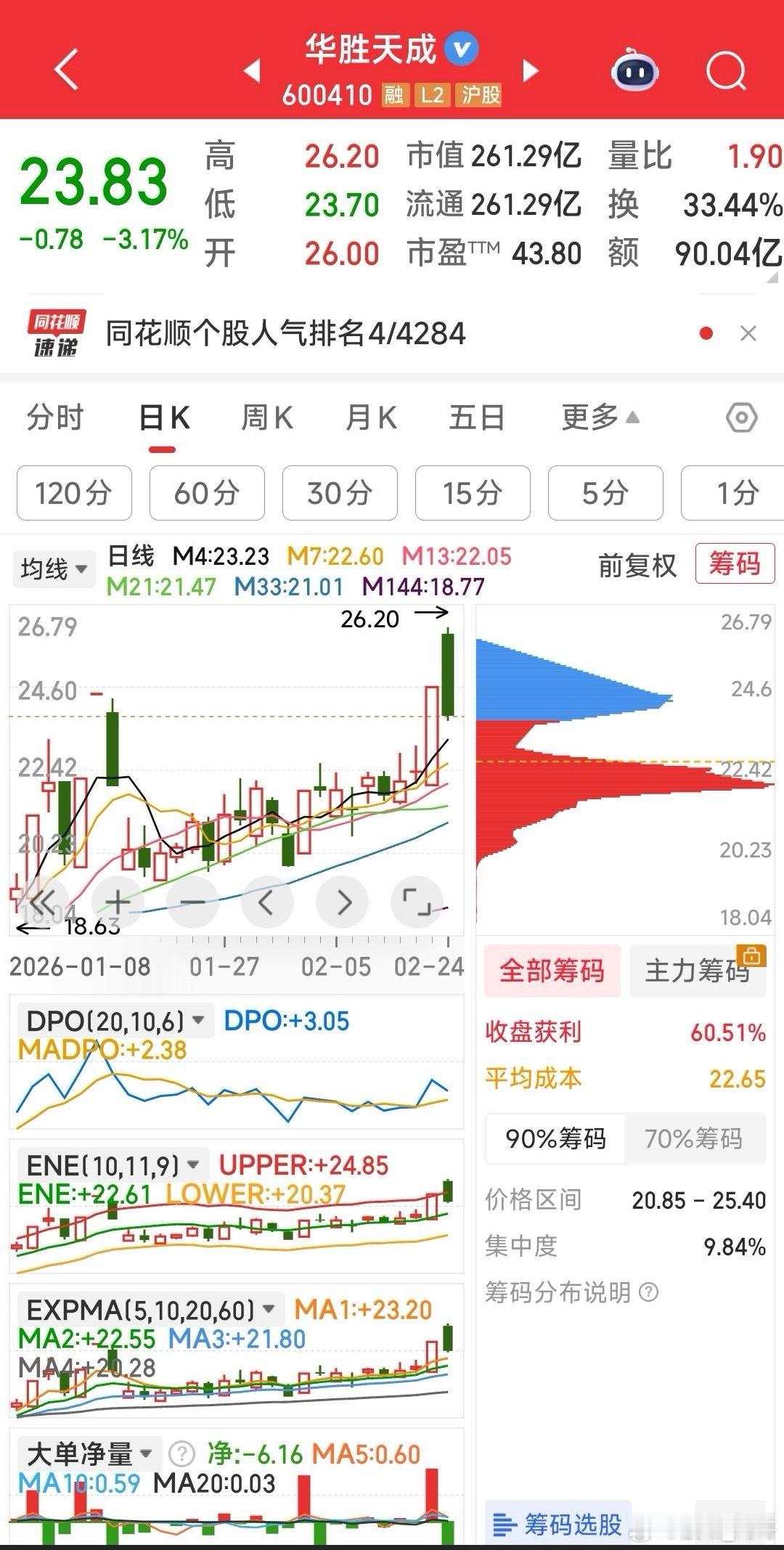The width and height of the screenshot is (784, 1550).
Task: Open the AI assistant robot icon
Action: tap(634, 69)
